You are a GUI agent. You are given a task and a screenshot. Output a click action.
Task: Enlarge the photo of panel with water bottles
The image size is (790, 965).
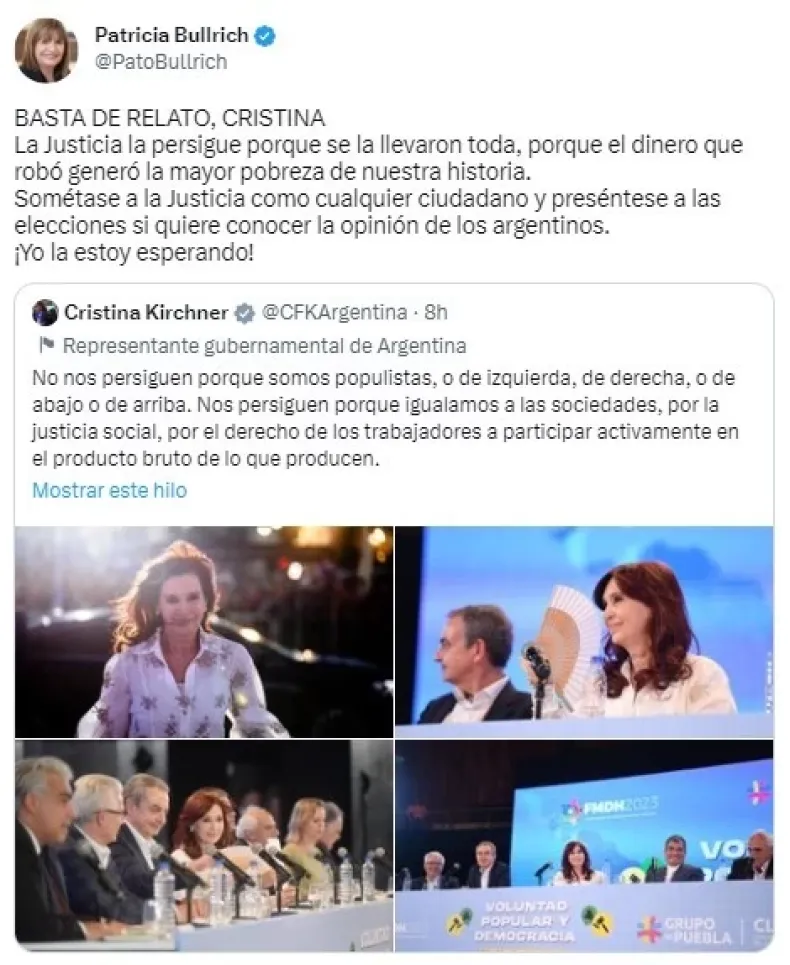click(203, 844)
